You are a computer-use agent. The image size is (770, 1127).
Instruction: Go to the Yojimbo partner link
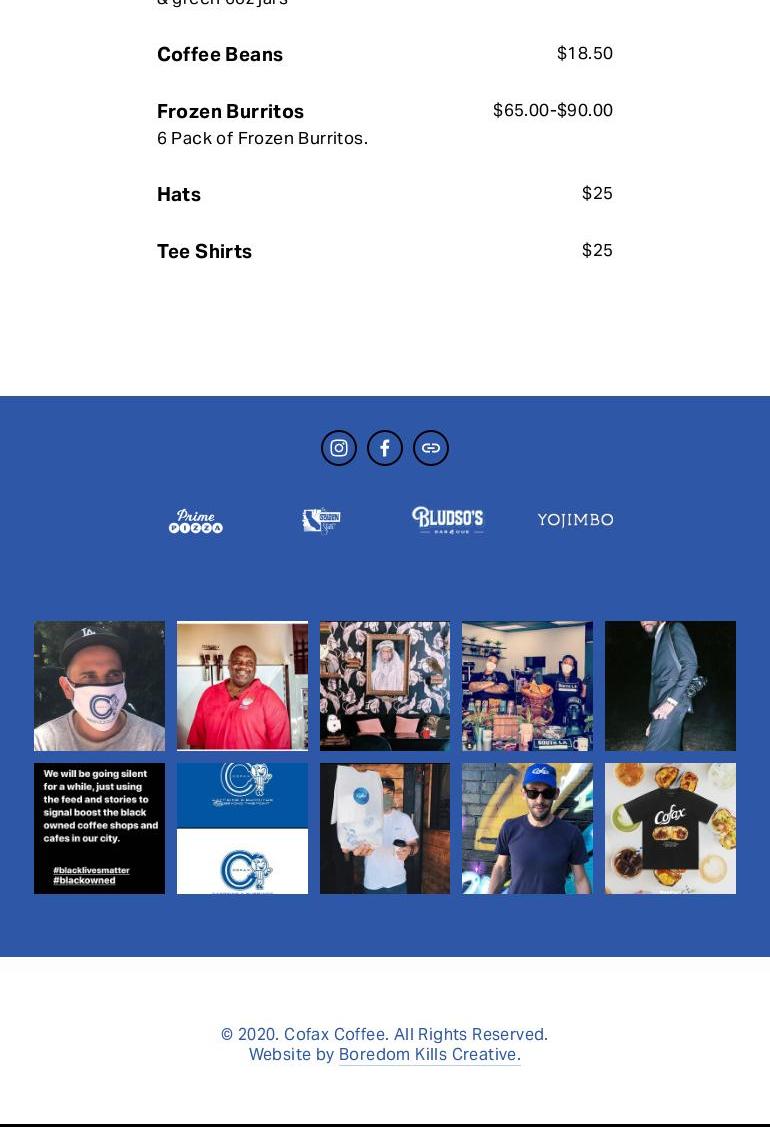click(575, 520)
